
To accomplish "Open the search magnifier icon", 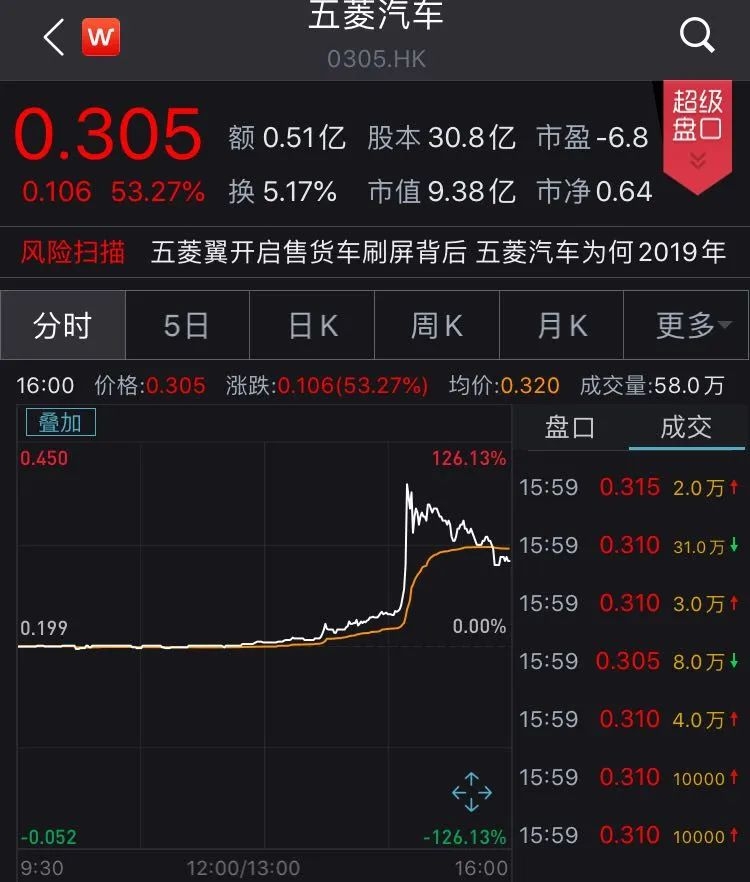I will pyautogui.click(x=697, y=36).
